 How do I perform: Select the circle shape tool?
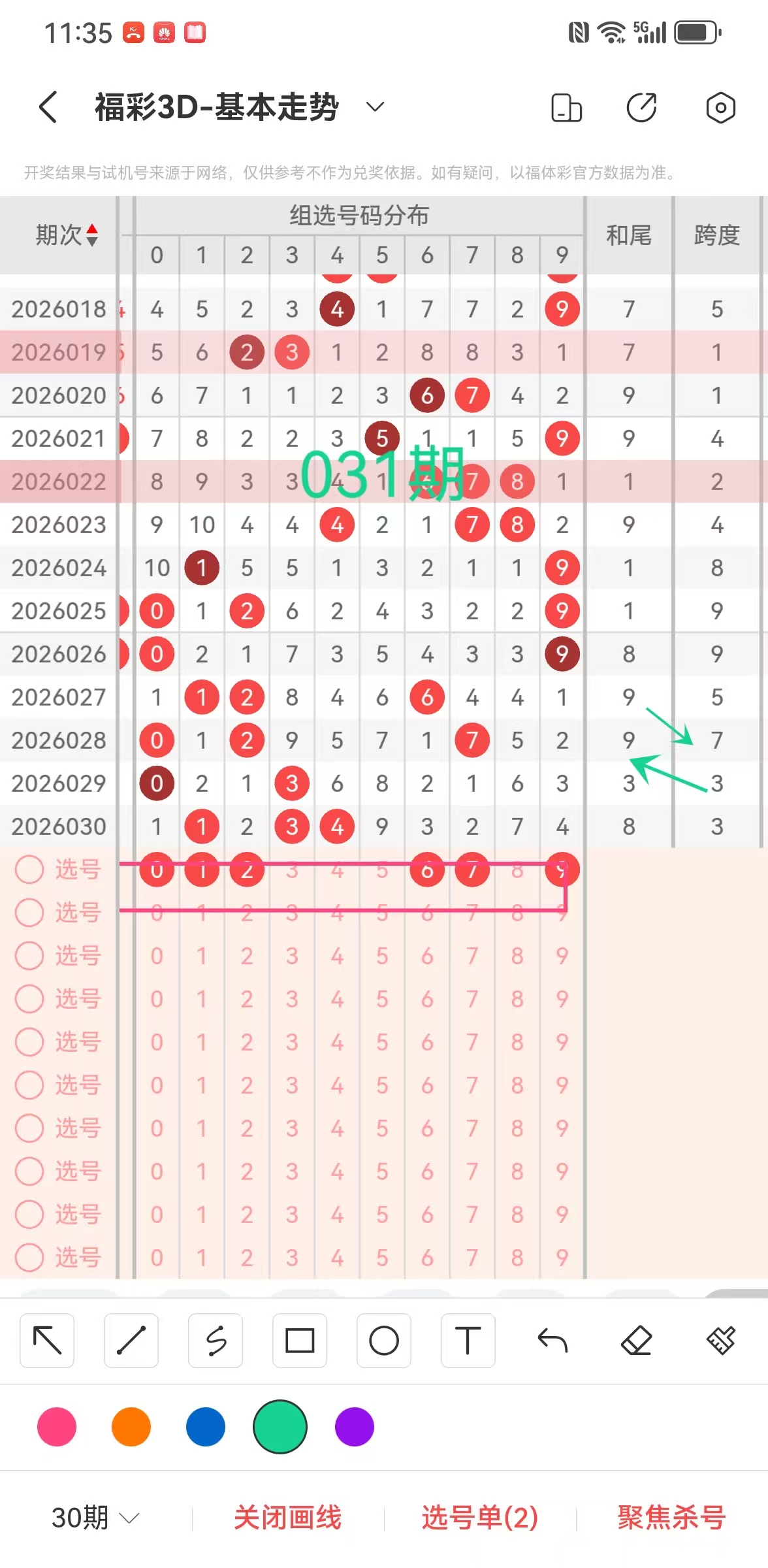384,1341
